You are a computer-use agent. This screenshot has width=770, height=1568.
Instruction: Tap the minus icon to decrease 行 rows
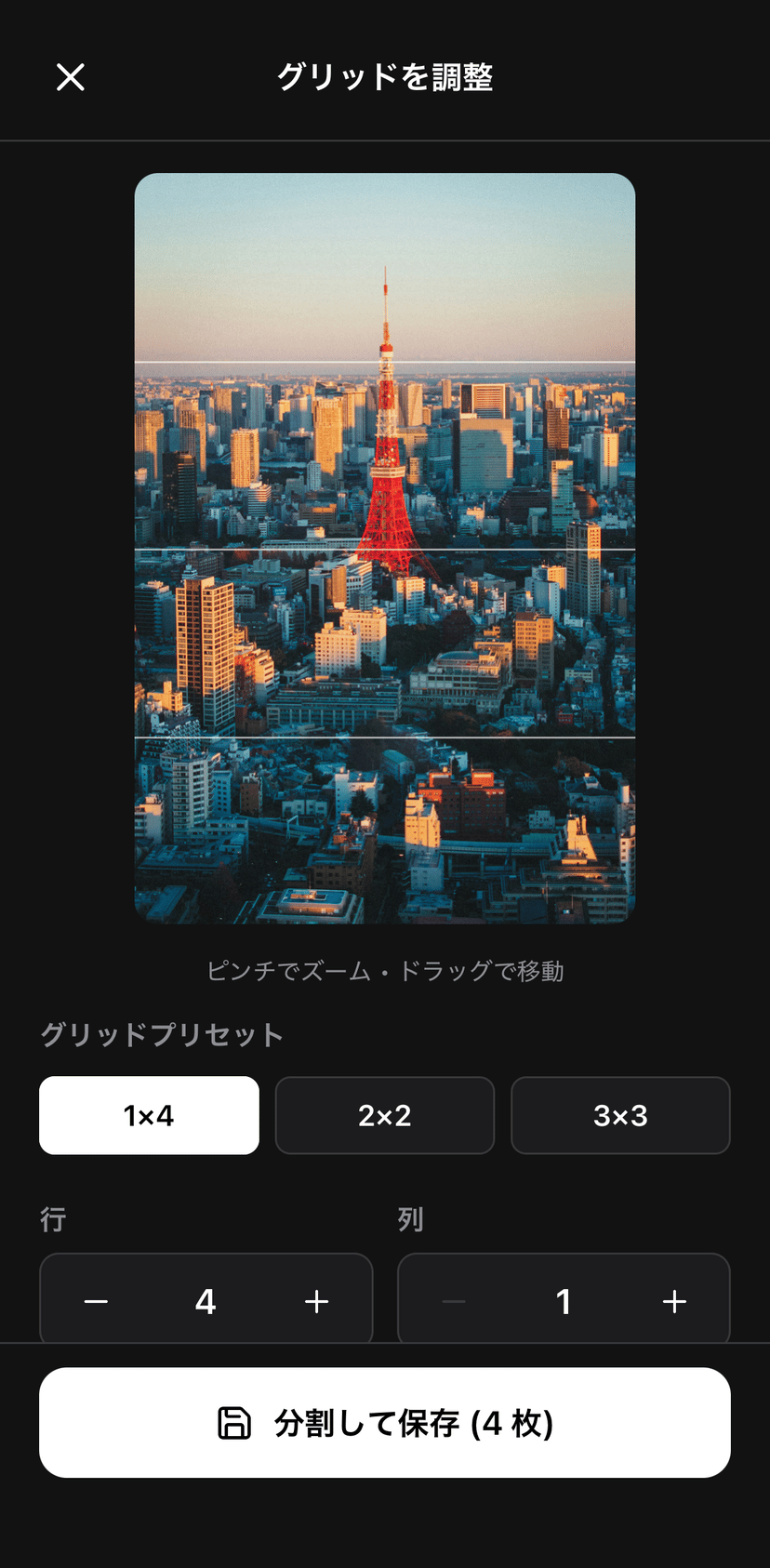(96, 1301)
